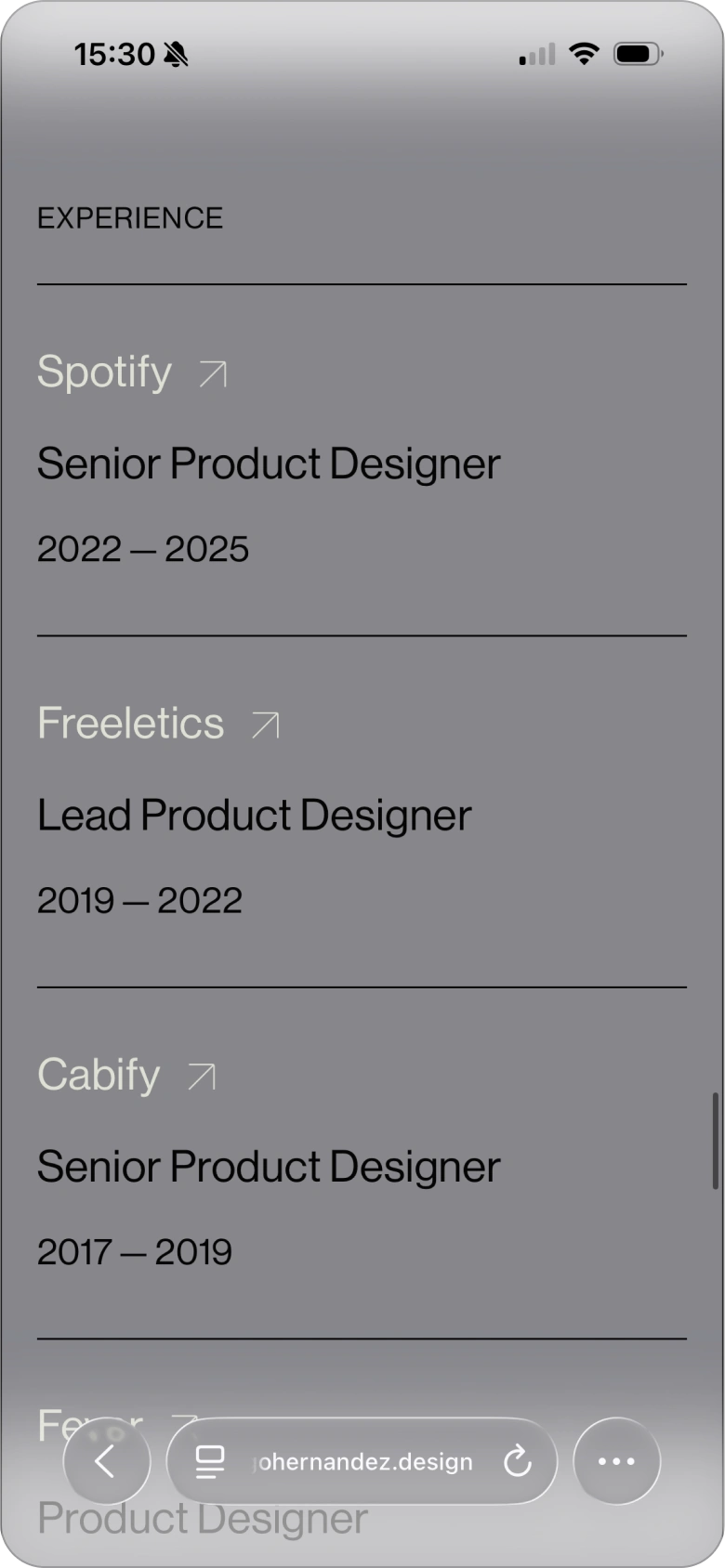Open Freeletics' external link arrow icon
Image resolution: width=725 pixels, height=1568 pixels.
click(266, 725)
